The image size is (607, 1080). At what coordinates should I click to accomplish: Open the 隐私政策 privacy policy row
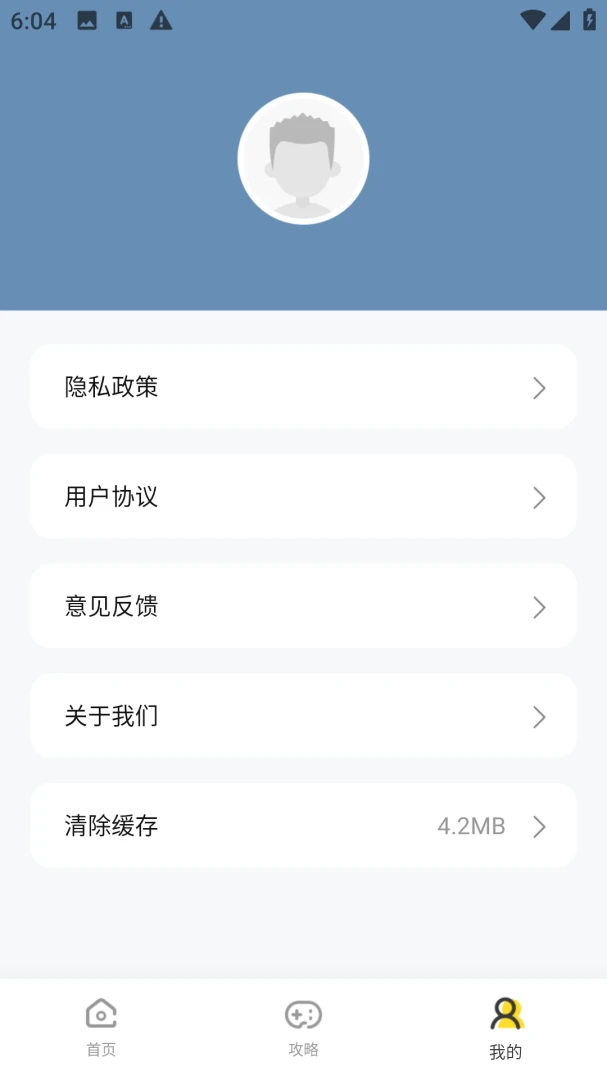pyautogui.click(x=303, y=386)
